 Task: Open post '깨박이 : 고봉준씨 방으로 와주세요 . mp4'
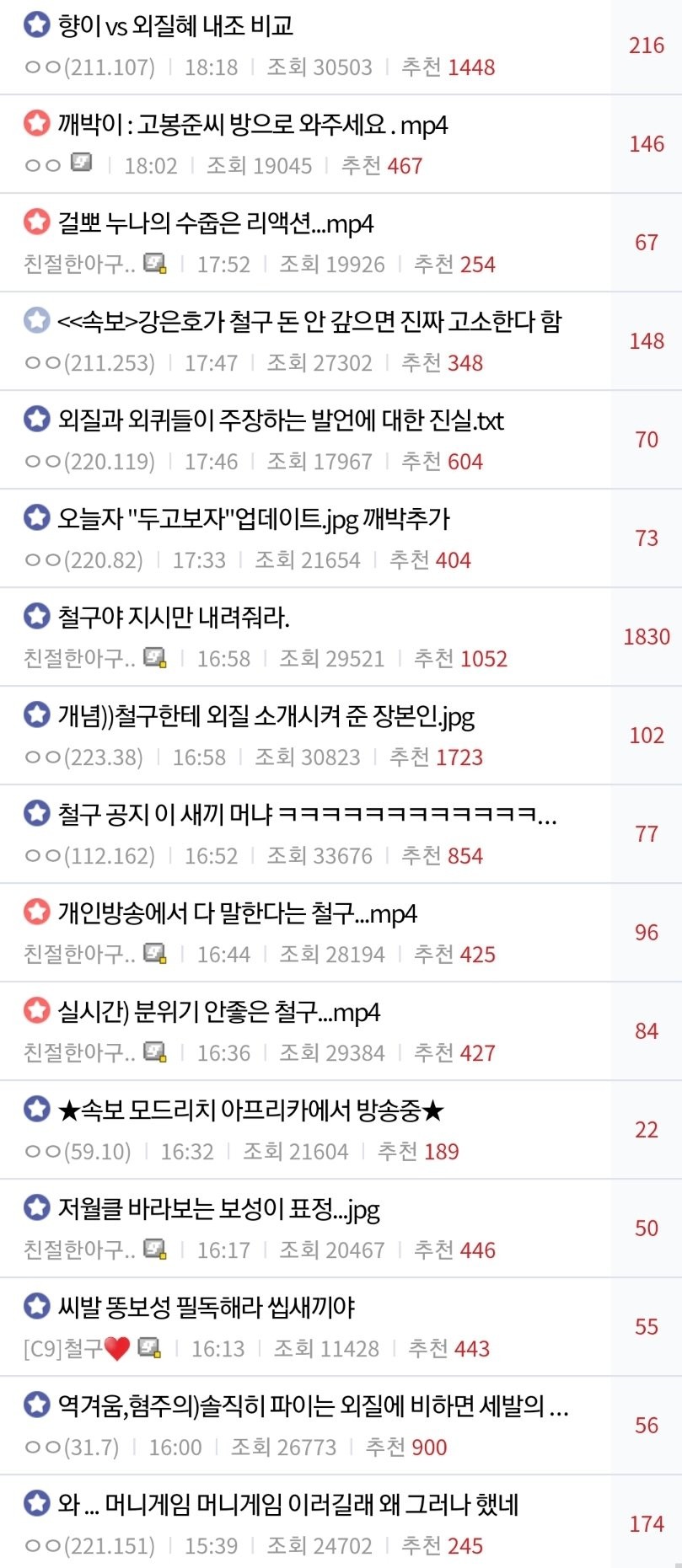pyautogui.click(x=252, y=125)
